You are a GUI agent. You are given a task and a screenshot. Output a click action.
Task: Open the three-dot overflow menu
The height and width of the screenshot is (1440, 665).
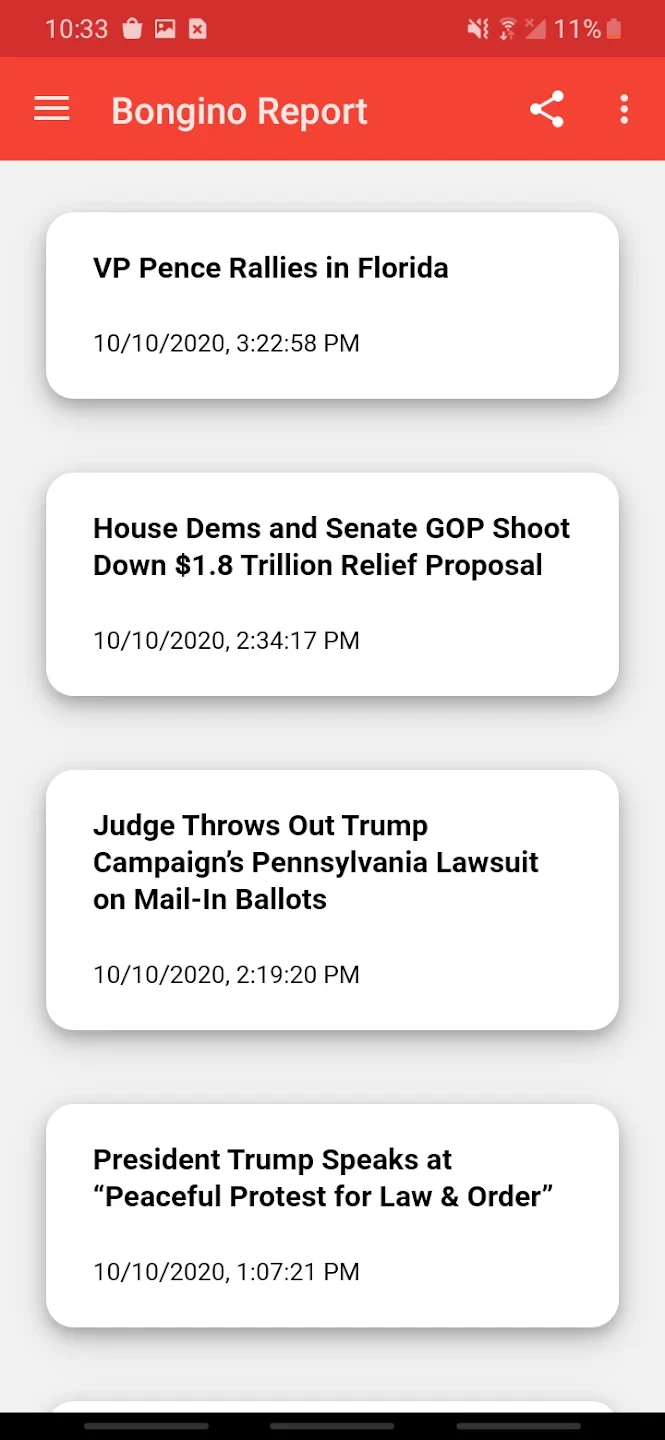[x=624, y=109]
